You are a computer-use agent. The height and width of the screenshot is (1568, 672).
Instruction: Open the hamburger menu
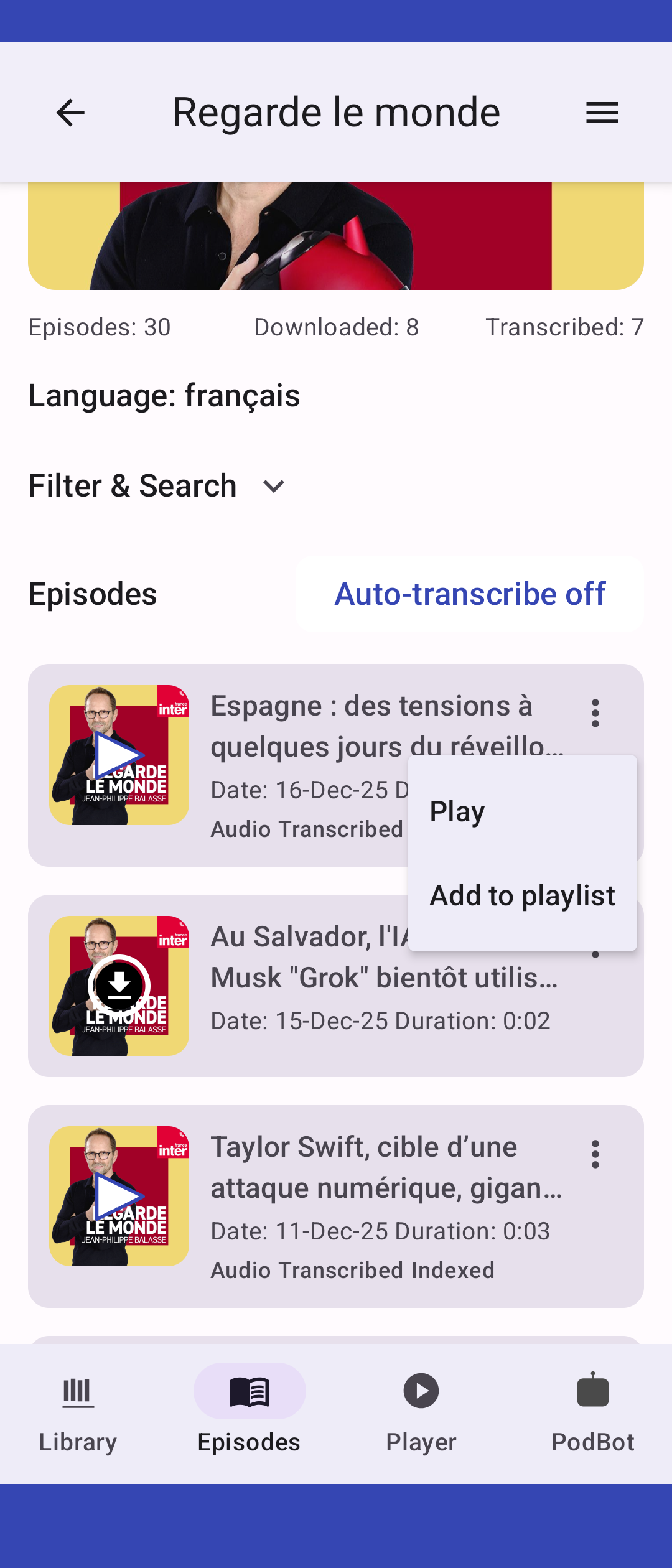click(602, 113)
